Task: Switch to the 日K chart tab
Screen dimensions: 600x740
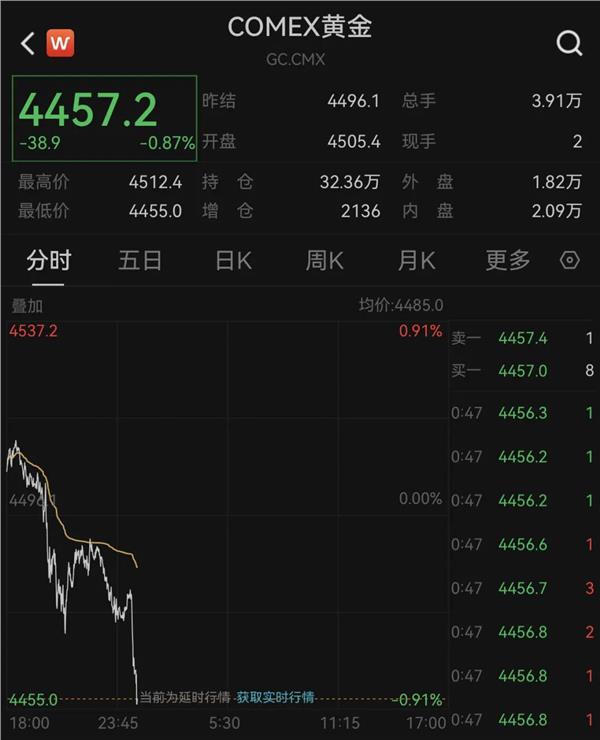Action: (233, 261)
